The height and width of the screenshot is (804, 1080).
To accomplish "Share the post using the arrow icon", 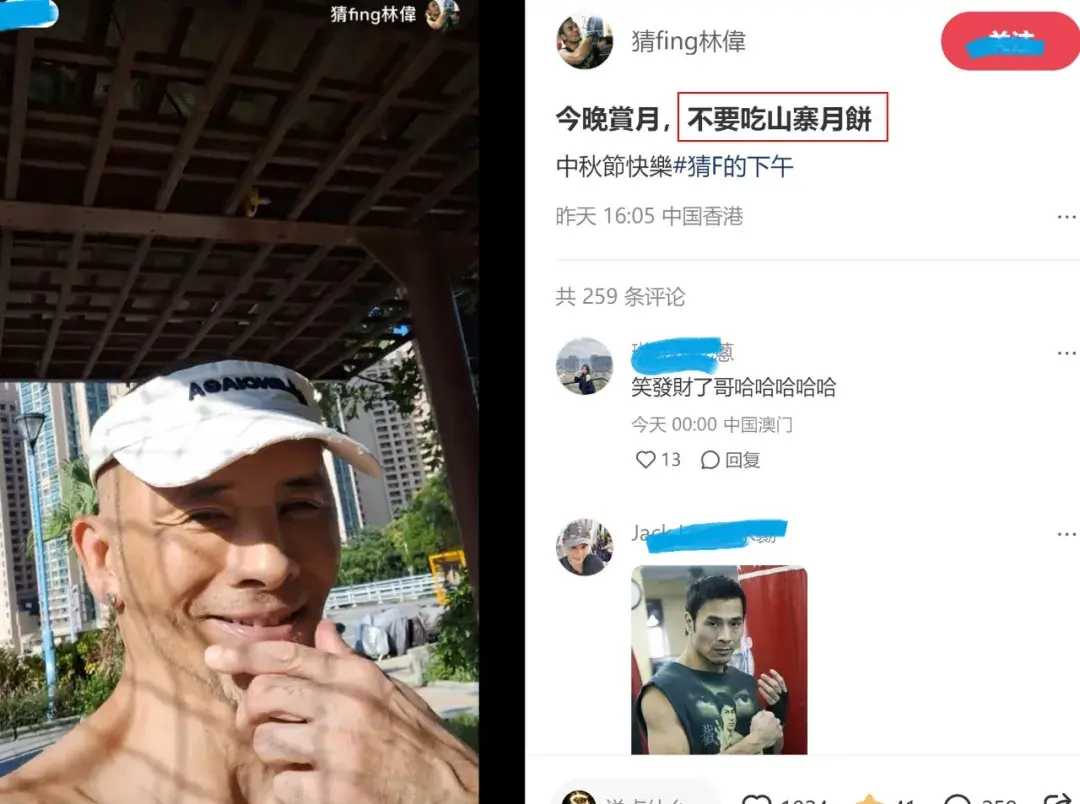I will [x=1057, y=798].
